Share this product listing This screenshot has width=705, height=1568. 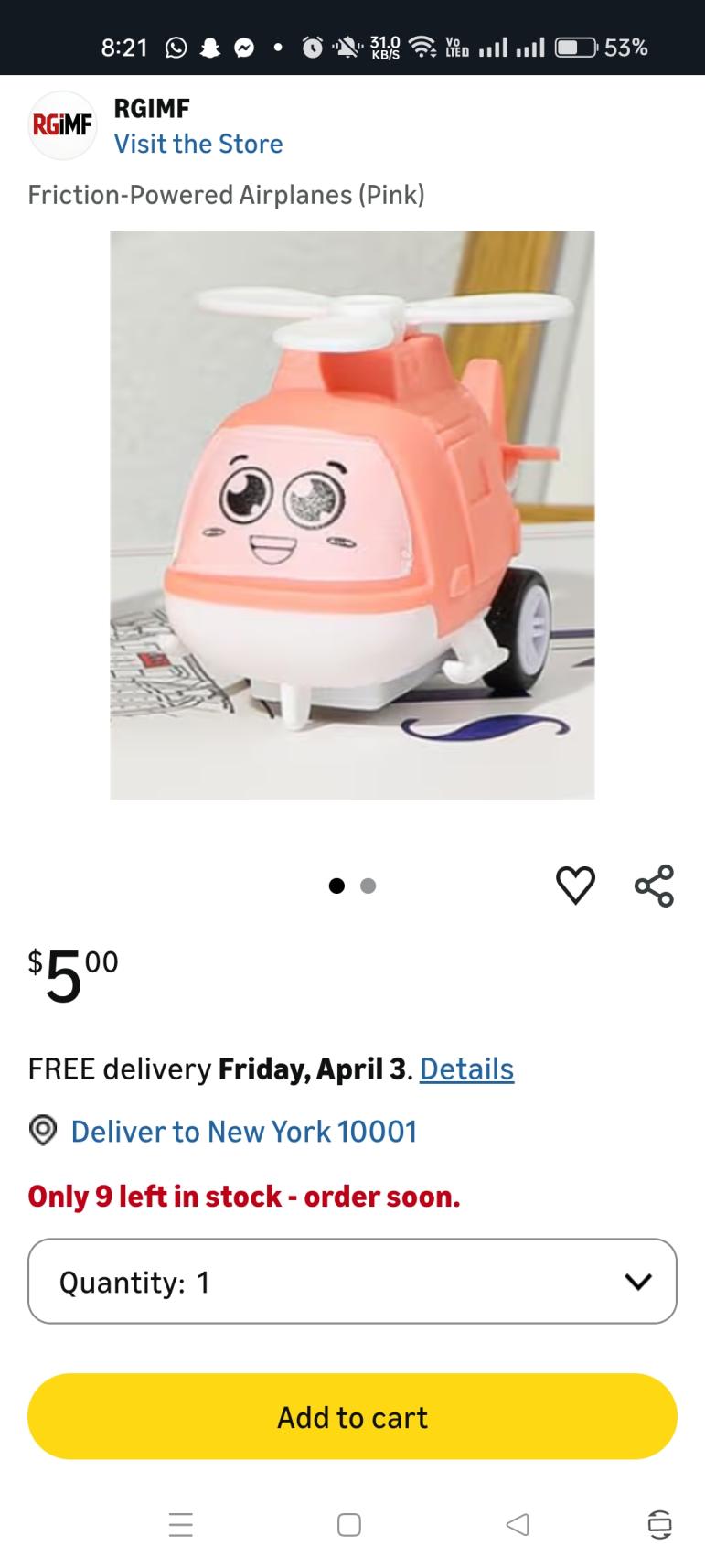click(x=654, y=885)
